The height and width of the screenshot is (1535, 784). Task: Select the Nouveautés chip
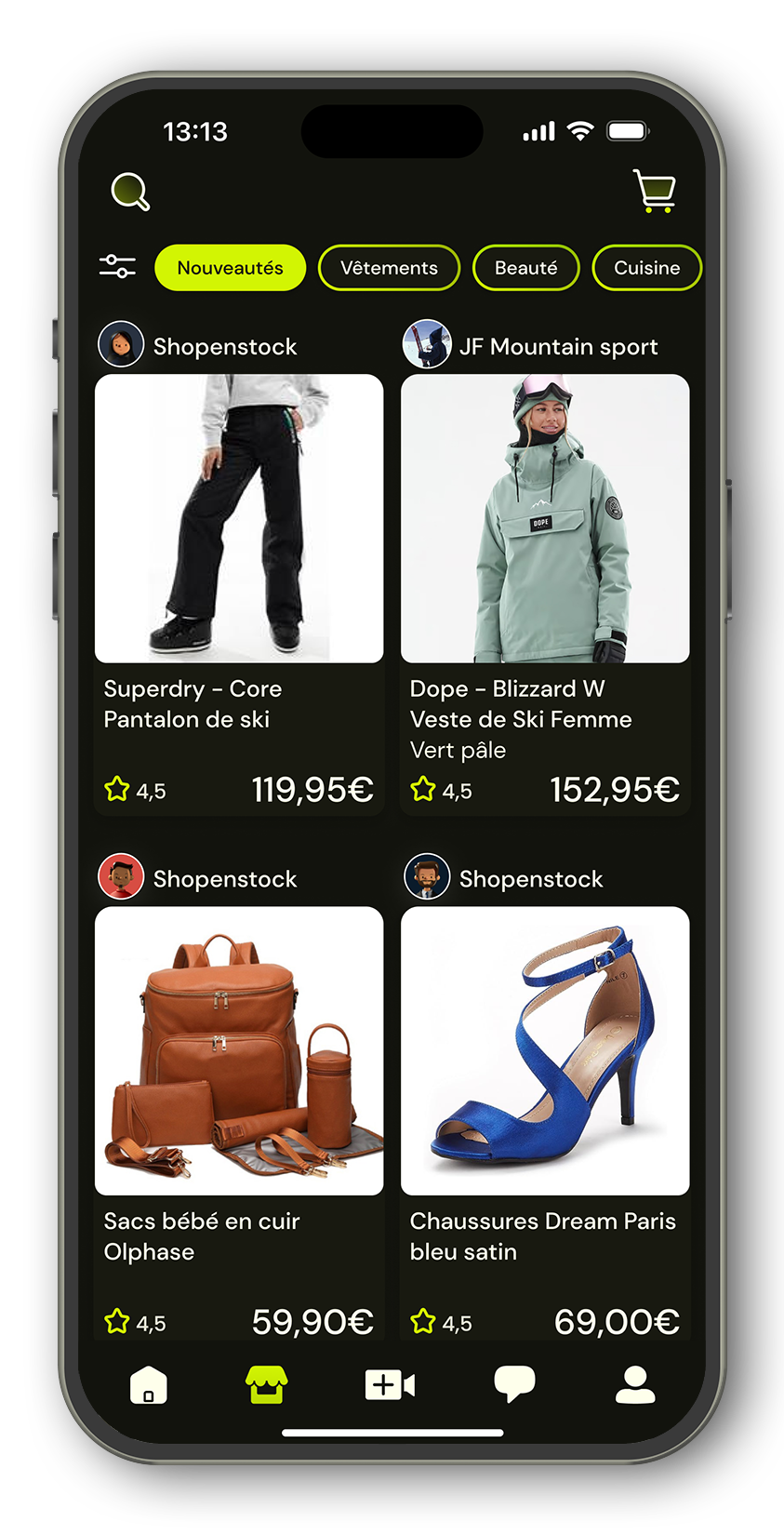pyautogui.click(x=230, y=268)
